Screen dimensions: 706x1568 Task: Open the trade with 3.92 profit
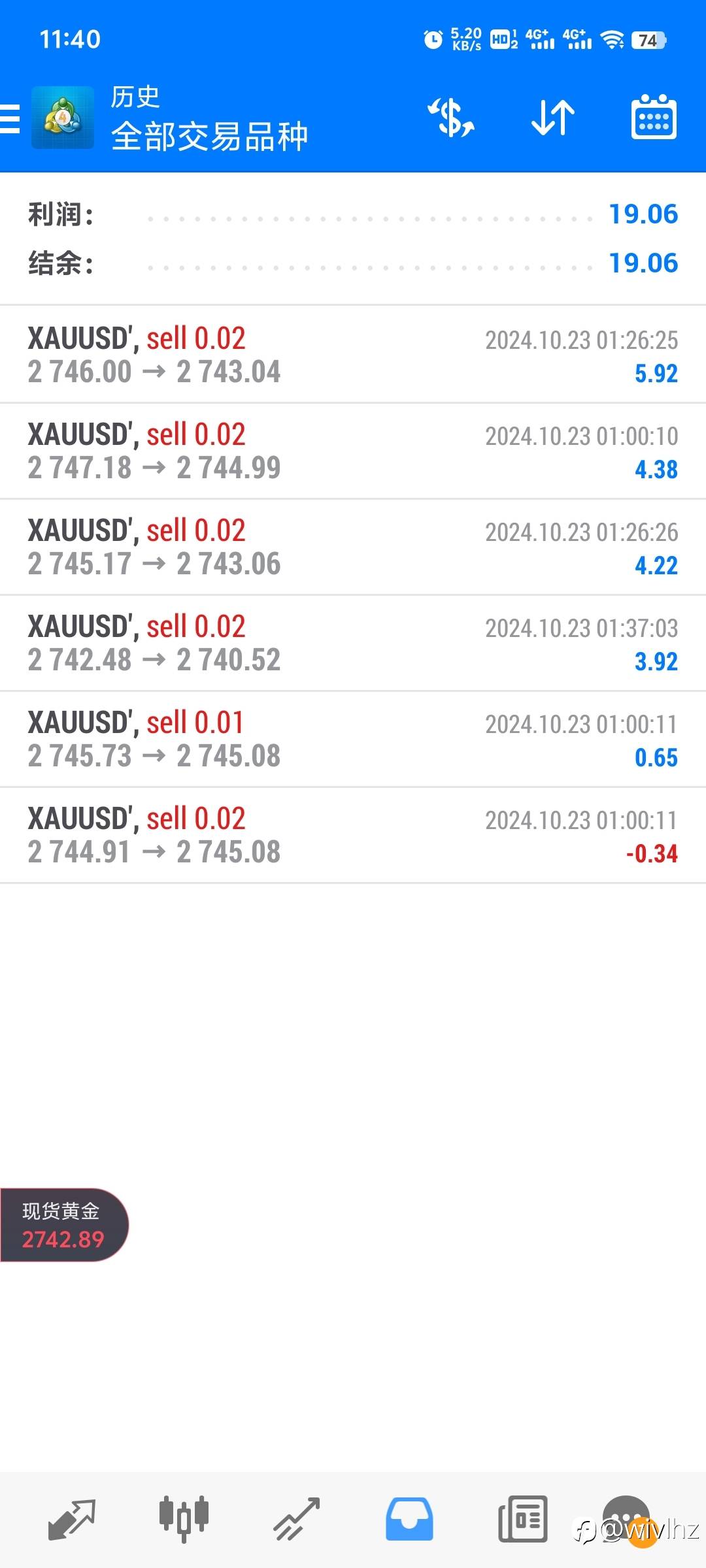(x=353, y=643)
